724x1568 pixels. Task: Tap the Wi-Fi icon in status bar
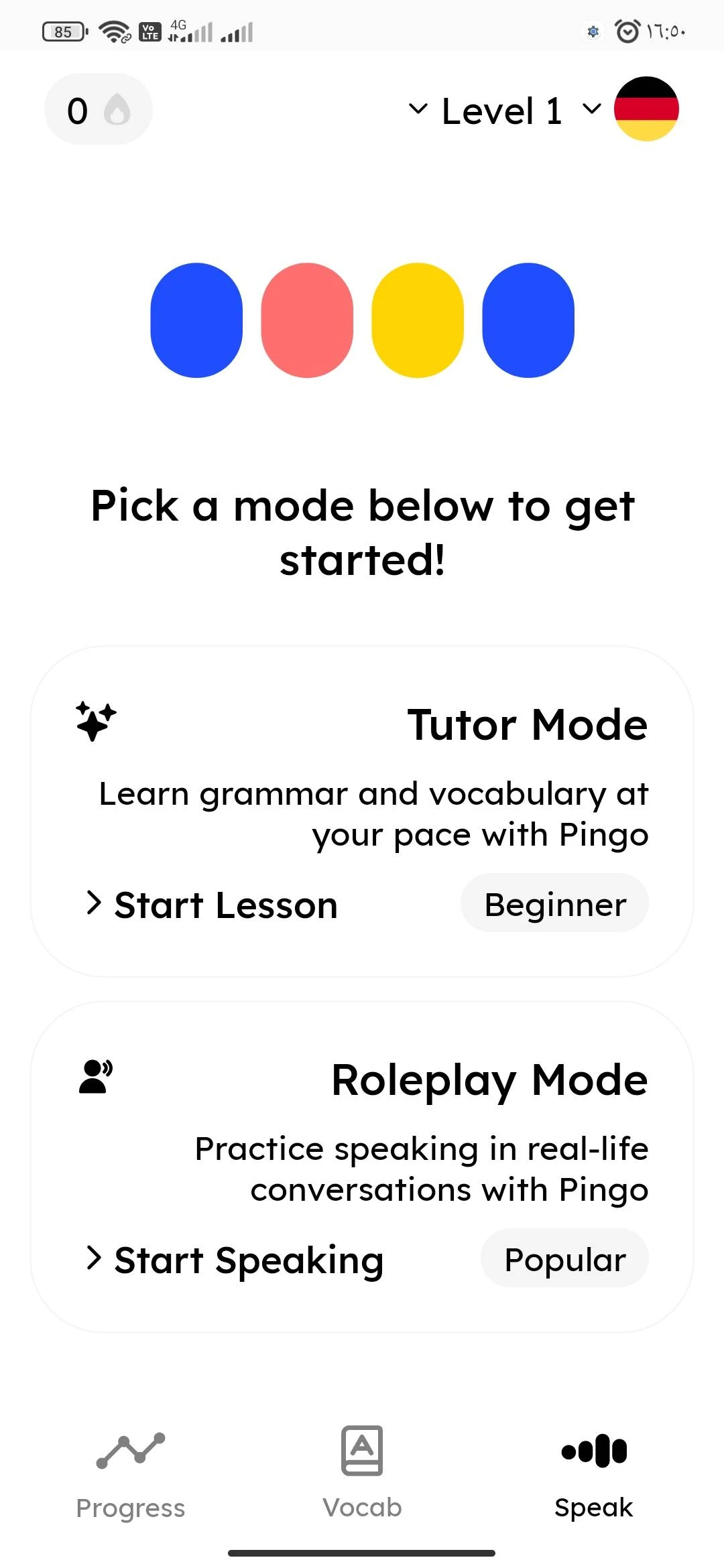(114, 31)
